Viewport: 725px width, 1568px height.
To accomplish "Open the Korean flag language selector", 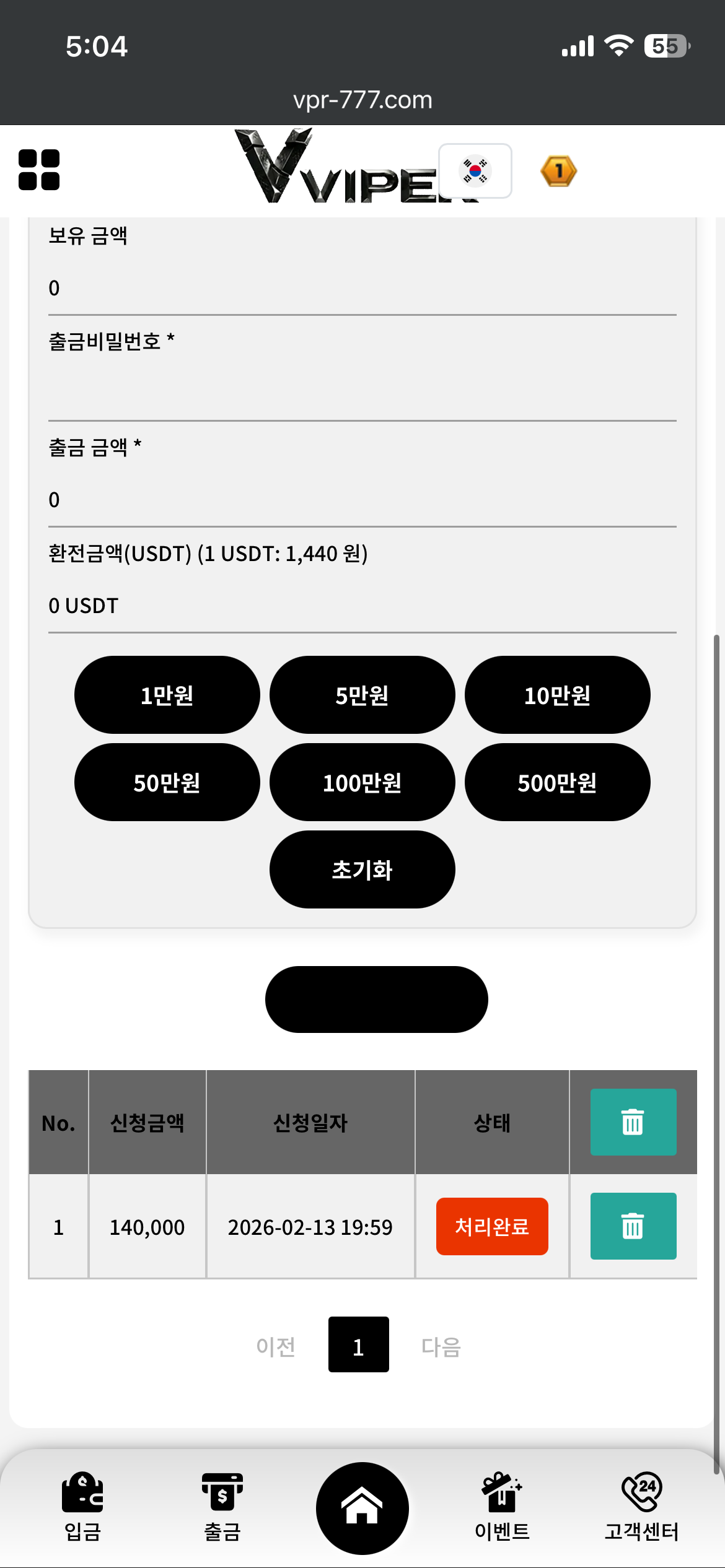I will coord(475,171).
